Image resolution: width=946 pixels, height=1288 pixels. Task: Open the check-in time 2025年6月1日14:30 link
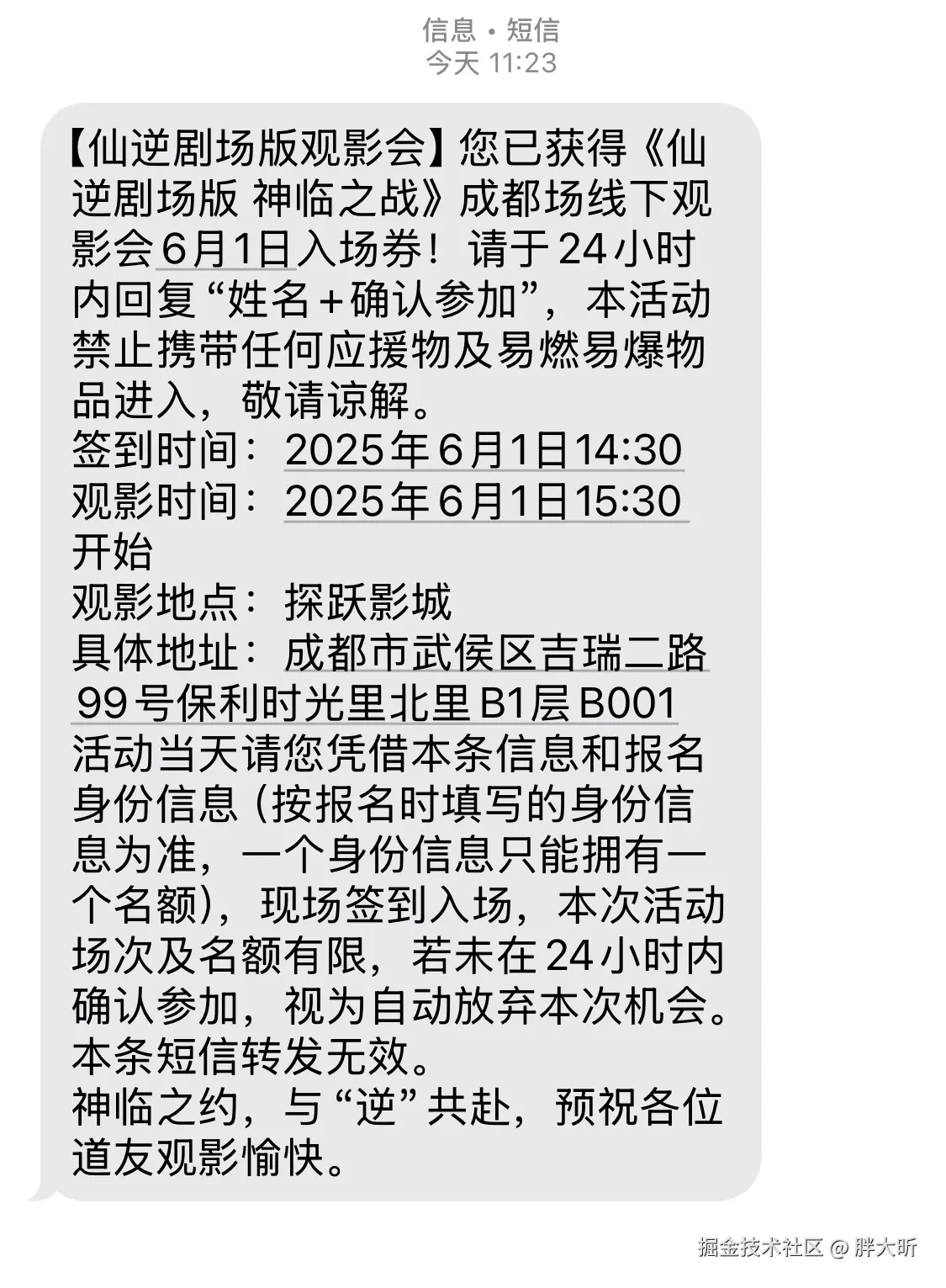pyautogui.click(x=484, y=450)
